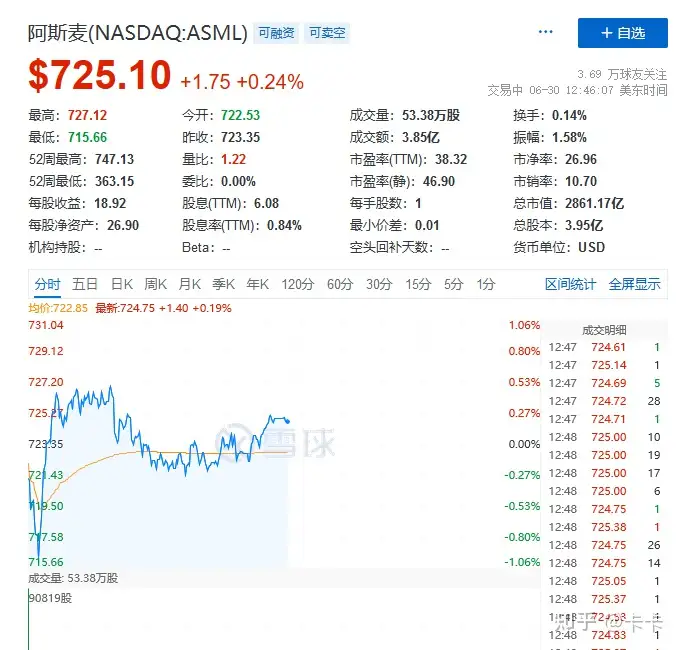
Task: Switch to 60分 interval chart
Action: pyautogui.click(x=340, y=284)
